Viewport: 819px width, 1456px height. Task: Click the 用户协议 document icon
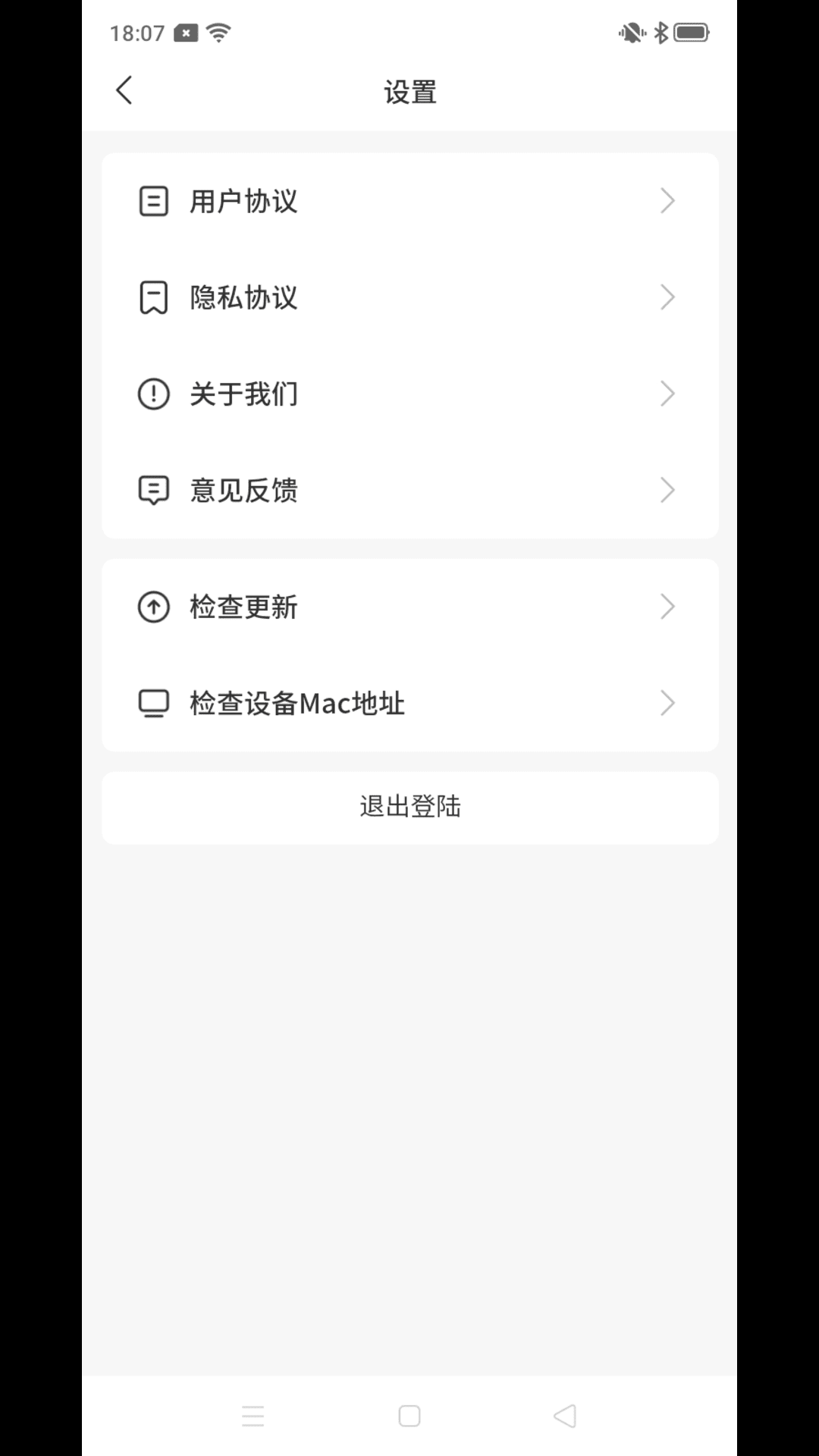click(153, 200)
